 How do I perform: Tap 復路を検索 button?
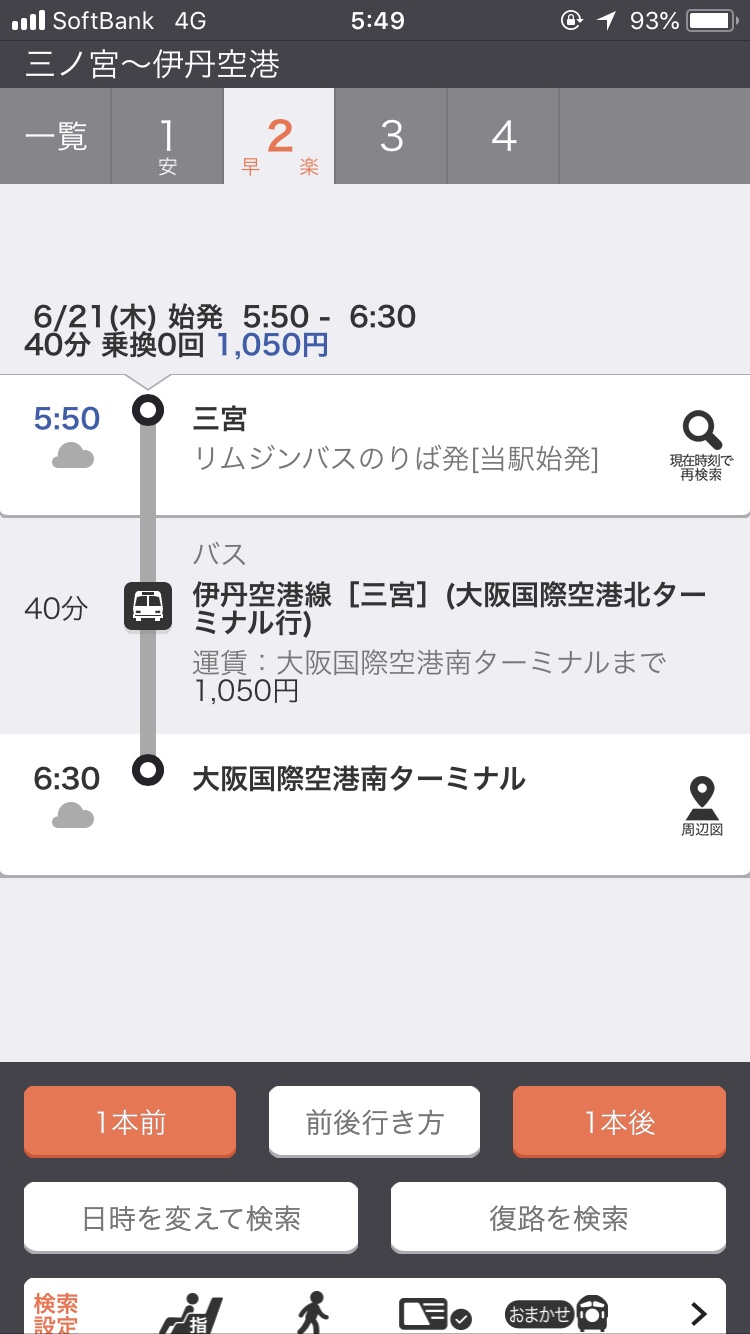coord(558,1217)
